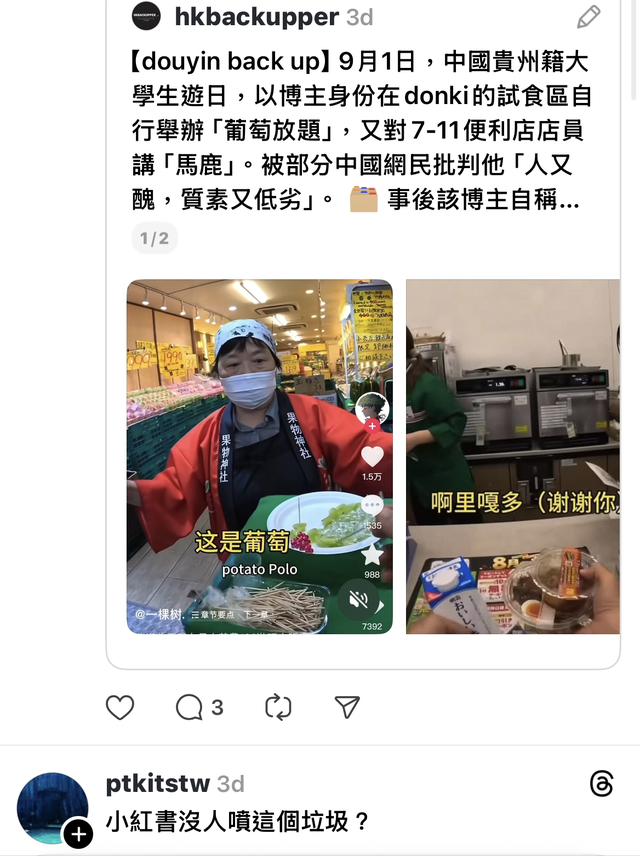The width and height of the screenshot is (640, 856).
Task: Open the convenience store video thumbnail
Action: click(x=513, y=456)
